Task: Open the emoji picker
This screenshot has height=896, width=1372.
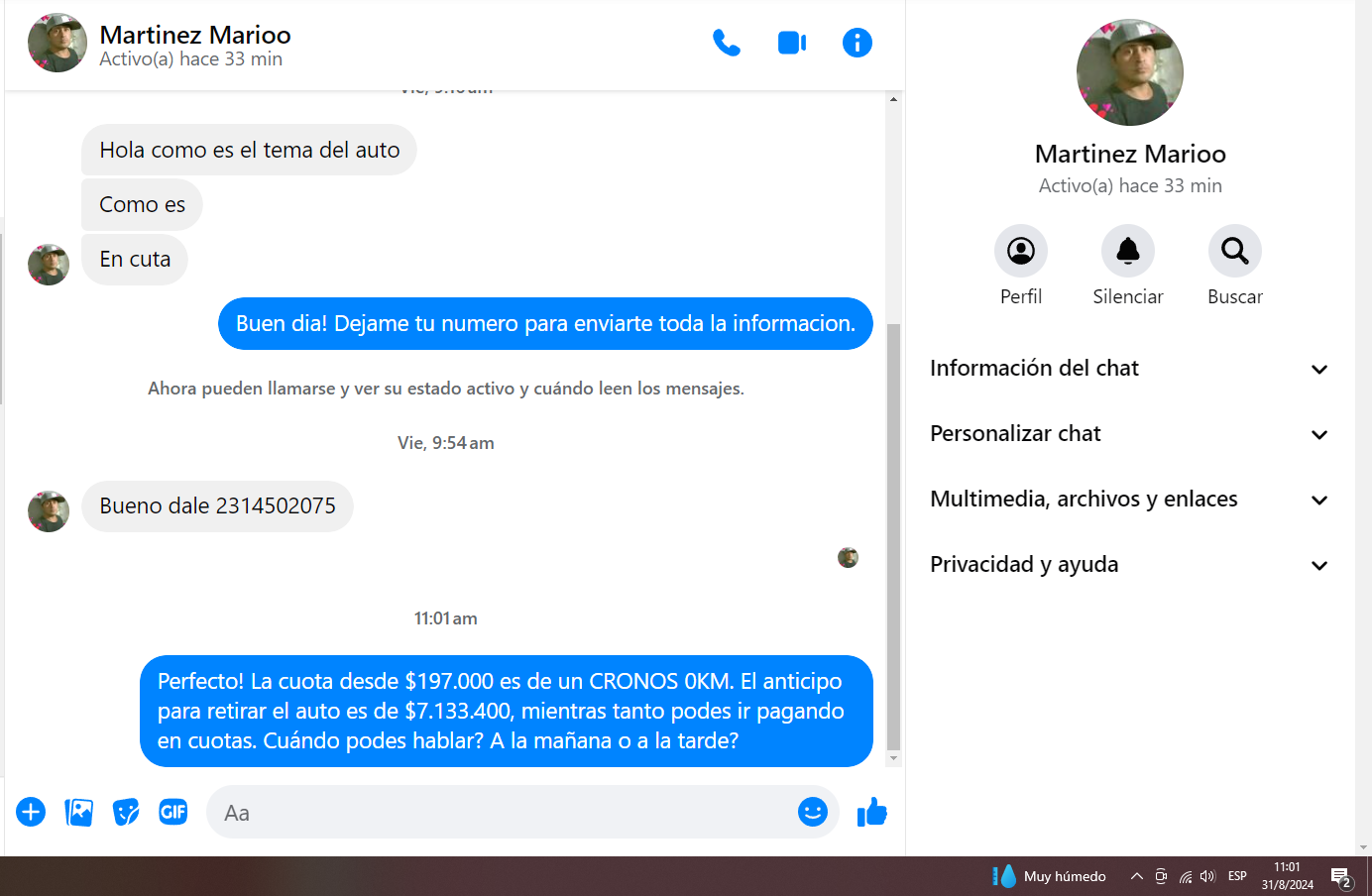Action: point(812,812)
